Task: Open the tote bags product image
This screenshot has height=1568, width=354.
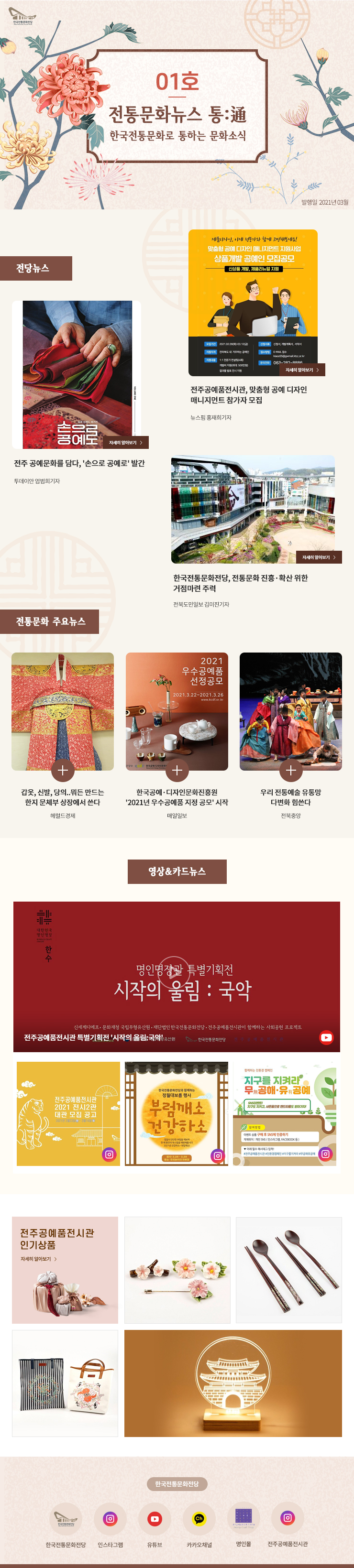Action: (x=65, y=1383)
